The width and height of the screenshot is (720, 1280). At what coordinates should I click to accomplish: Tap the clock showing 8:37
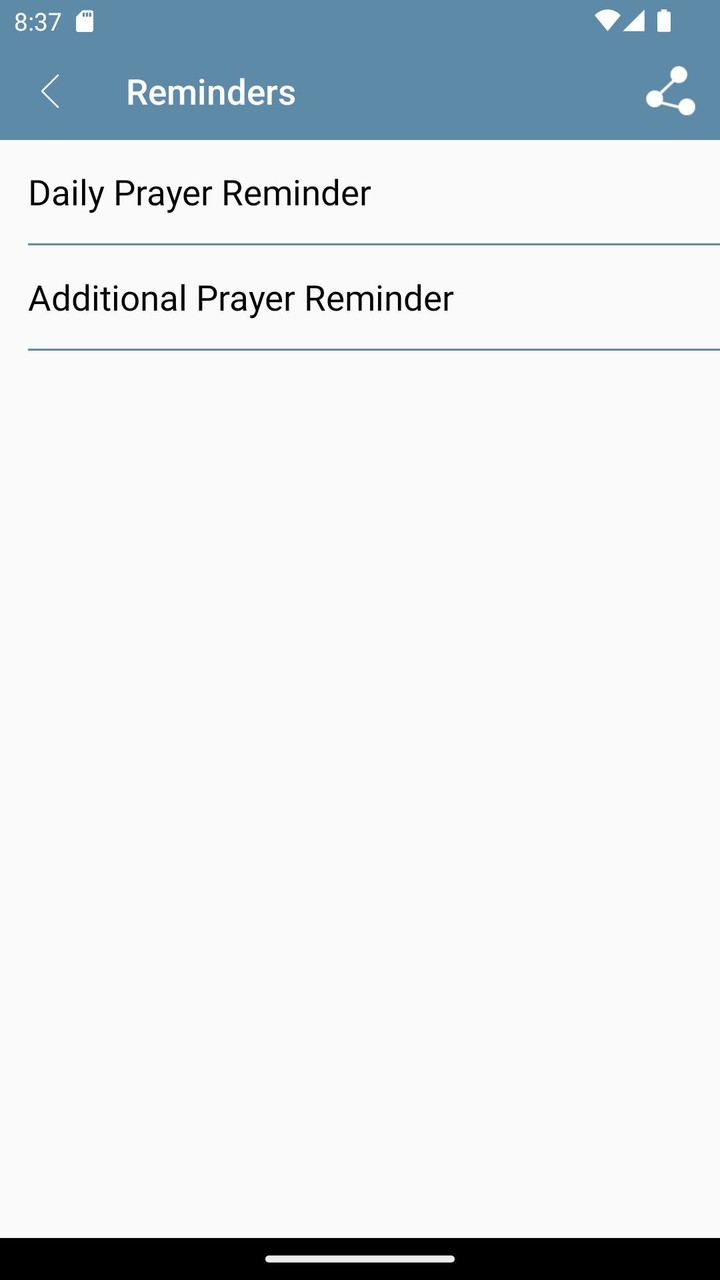(37, 20)
